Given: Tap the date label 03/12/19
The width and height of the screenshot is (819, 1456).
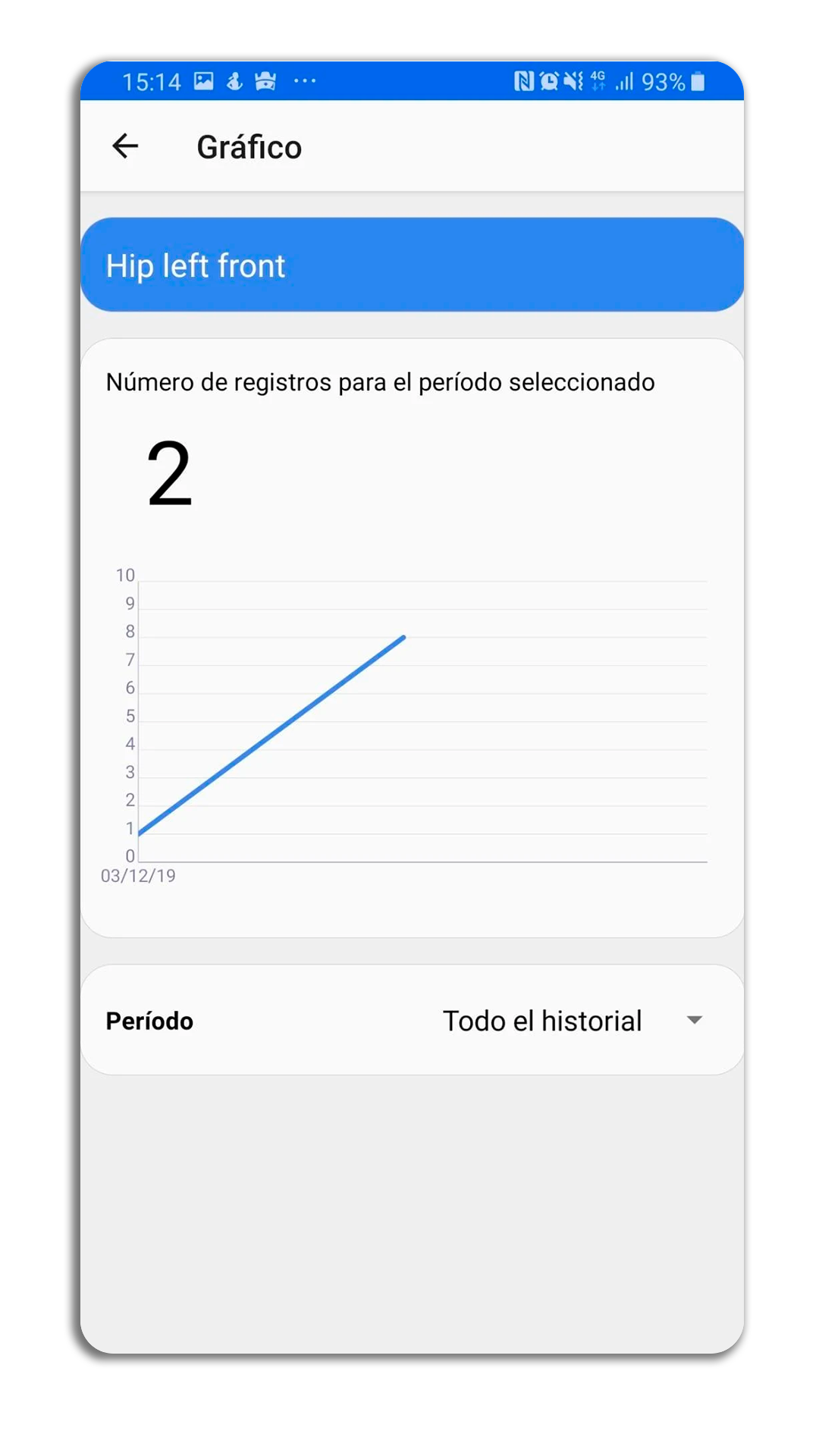Looking at the screenshot, I should pos(139,875).
